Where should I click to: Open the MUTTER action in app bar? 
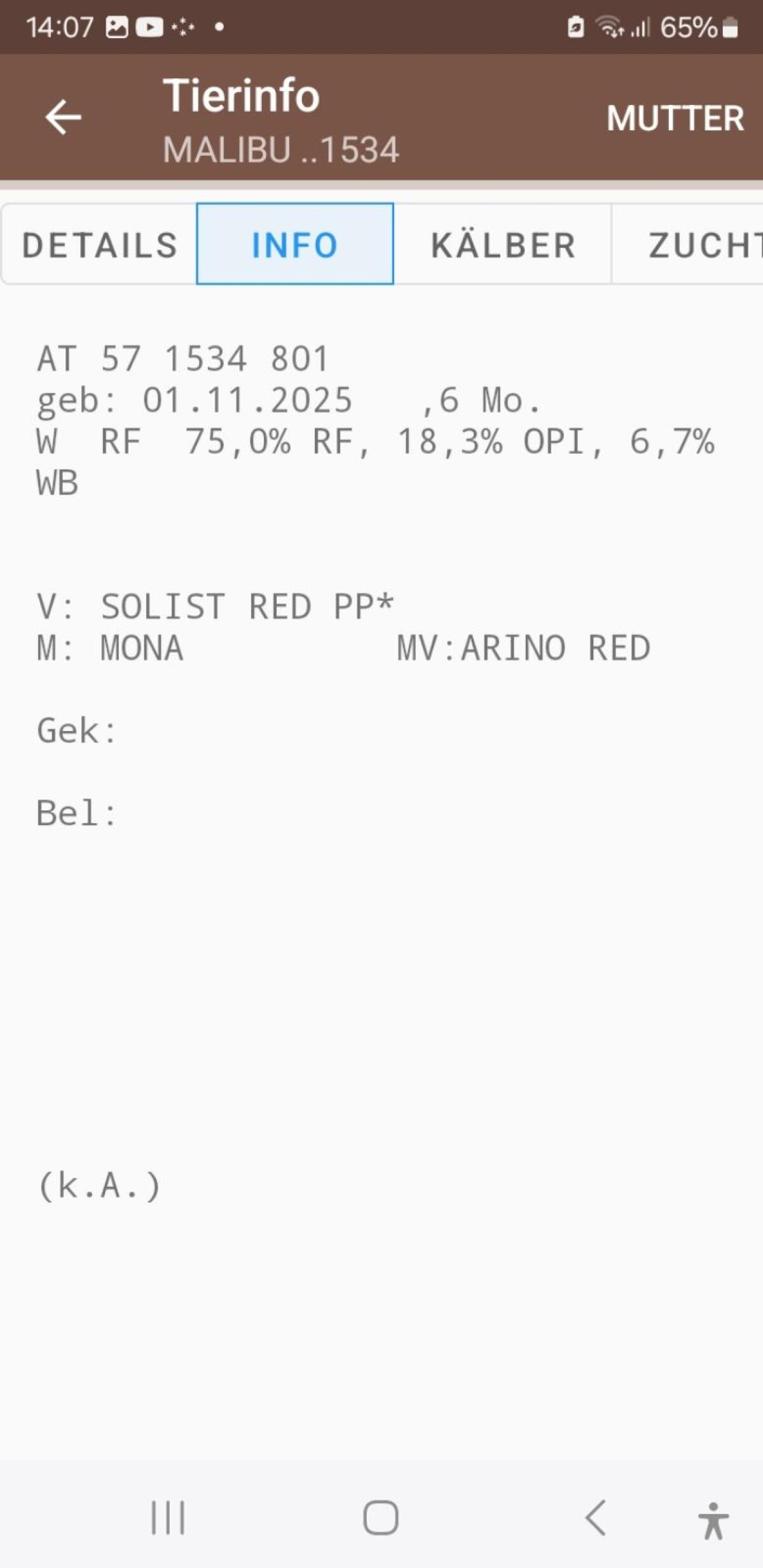[x=675, y=118]
